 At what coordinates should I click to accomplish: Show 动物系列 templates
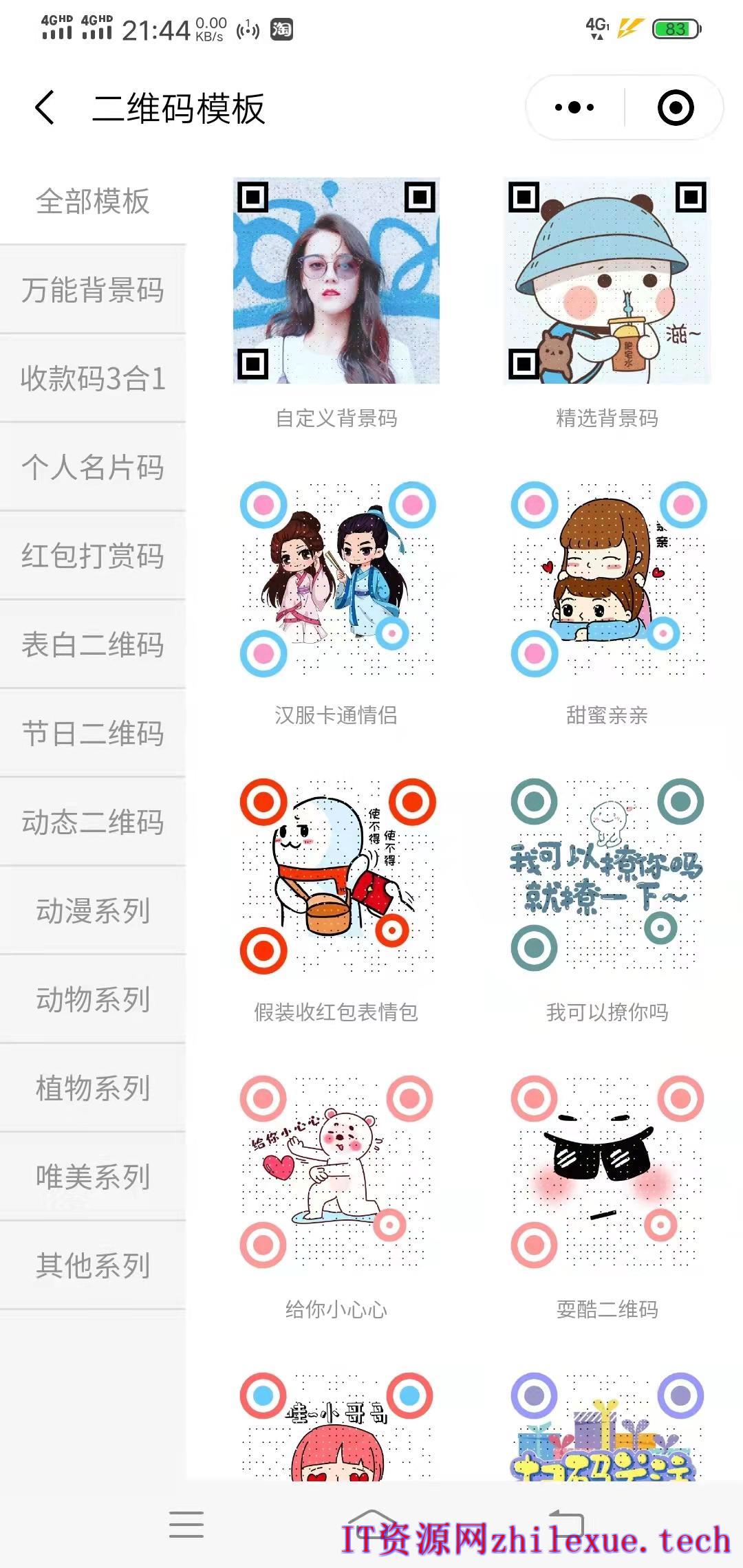coord(93,999)
